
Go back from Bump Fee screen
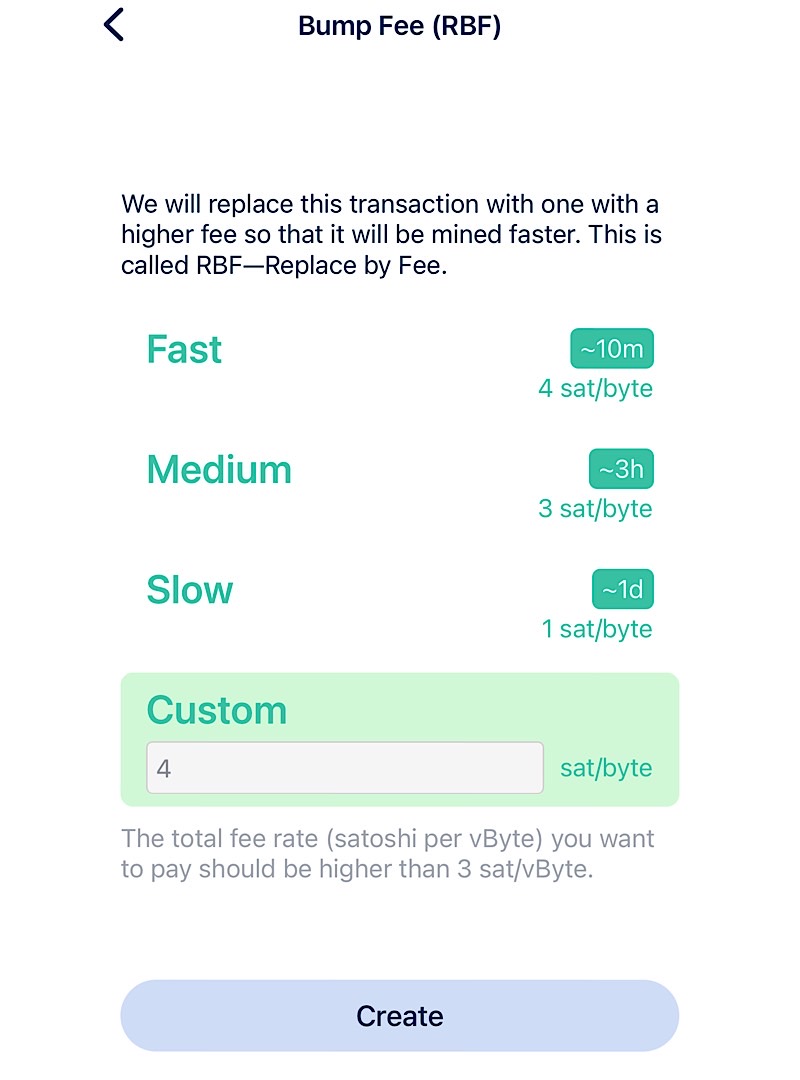(114, 25)
